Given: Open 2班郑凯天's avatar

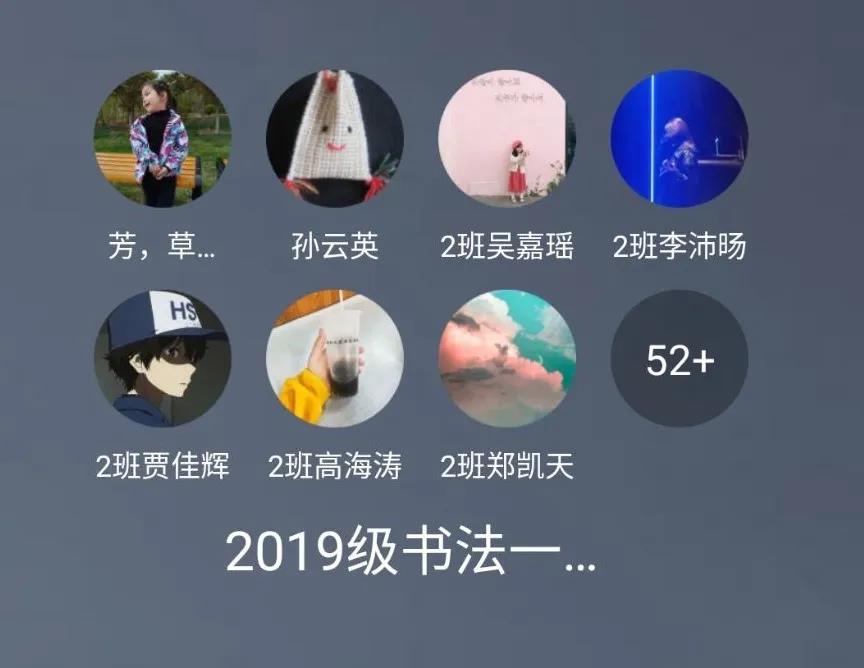Looking at the screenshot, I should pyautogui.click(x=507, y=358).
